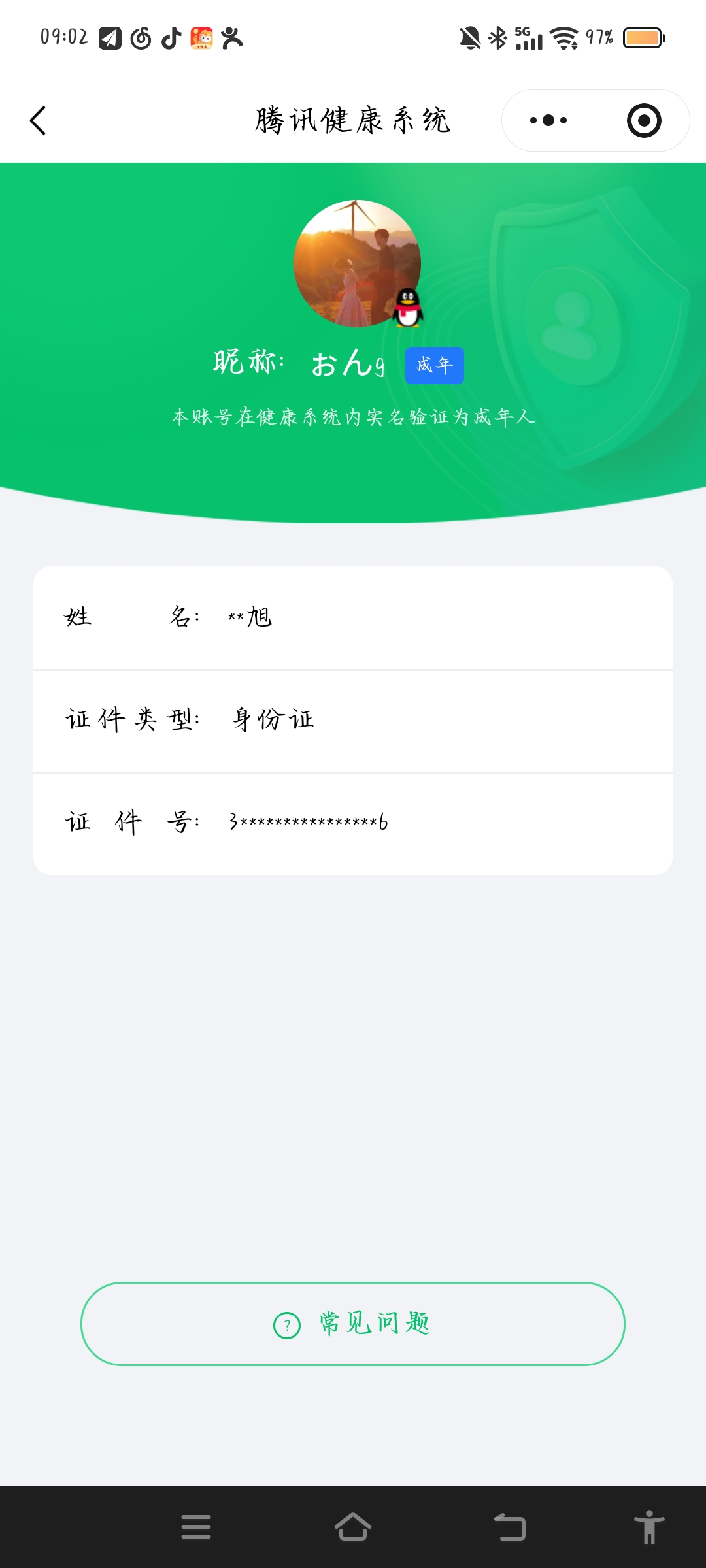Tap the system back button
Screen dimensions: 706x1568
click(x=510, y=1527)
